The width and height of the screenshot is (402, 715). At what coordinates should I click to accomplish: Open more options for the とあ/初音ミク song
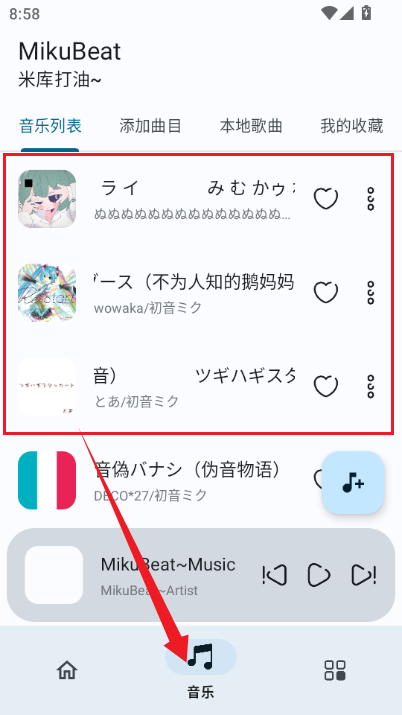tap(371, 386)
